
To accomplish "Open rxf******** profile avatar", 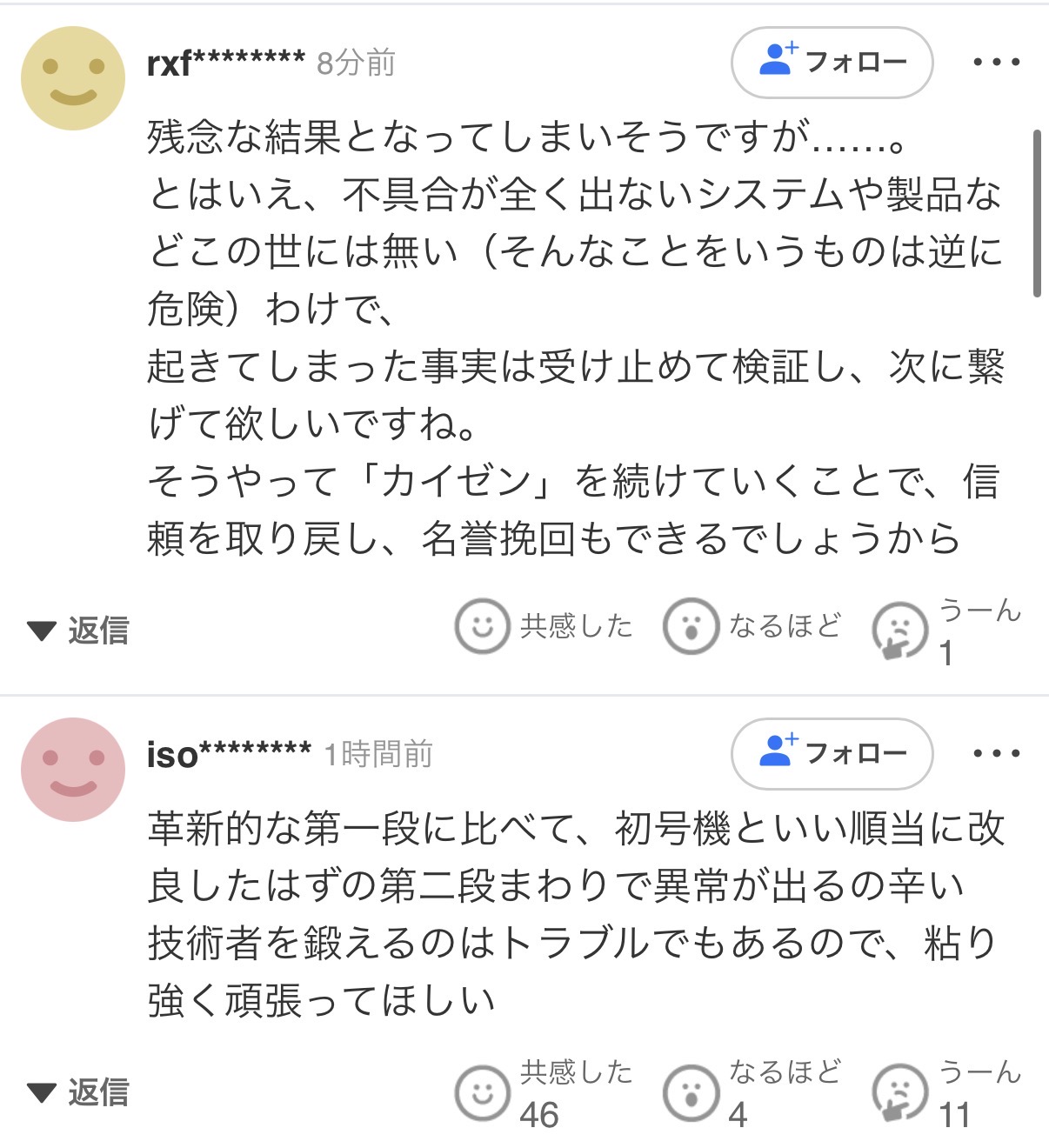I will point(73,78).
